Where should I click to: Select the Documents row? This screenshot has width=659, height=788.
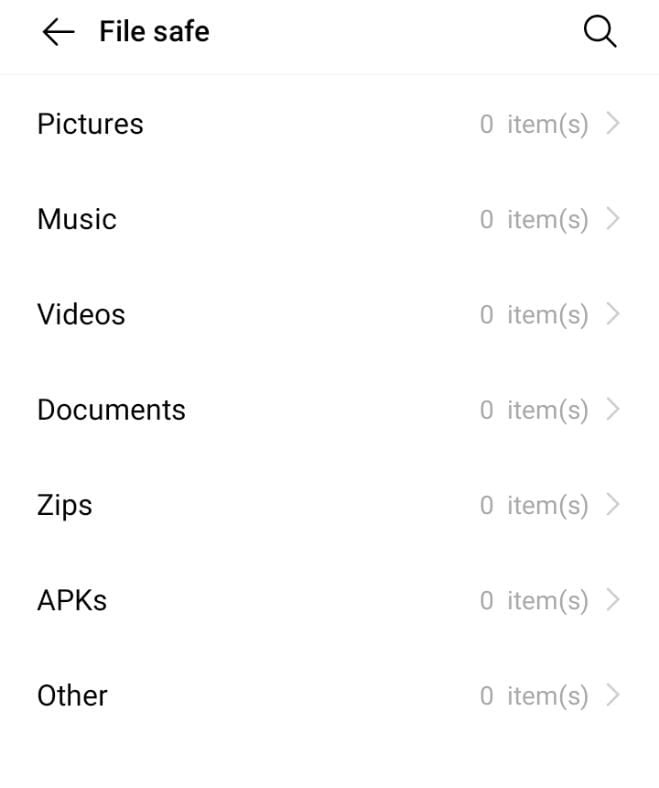(x=329, y=410)
